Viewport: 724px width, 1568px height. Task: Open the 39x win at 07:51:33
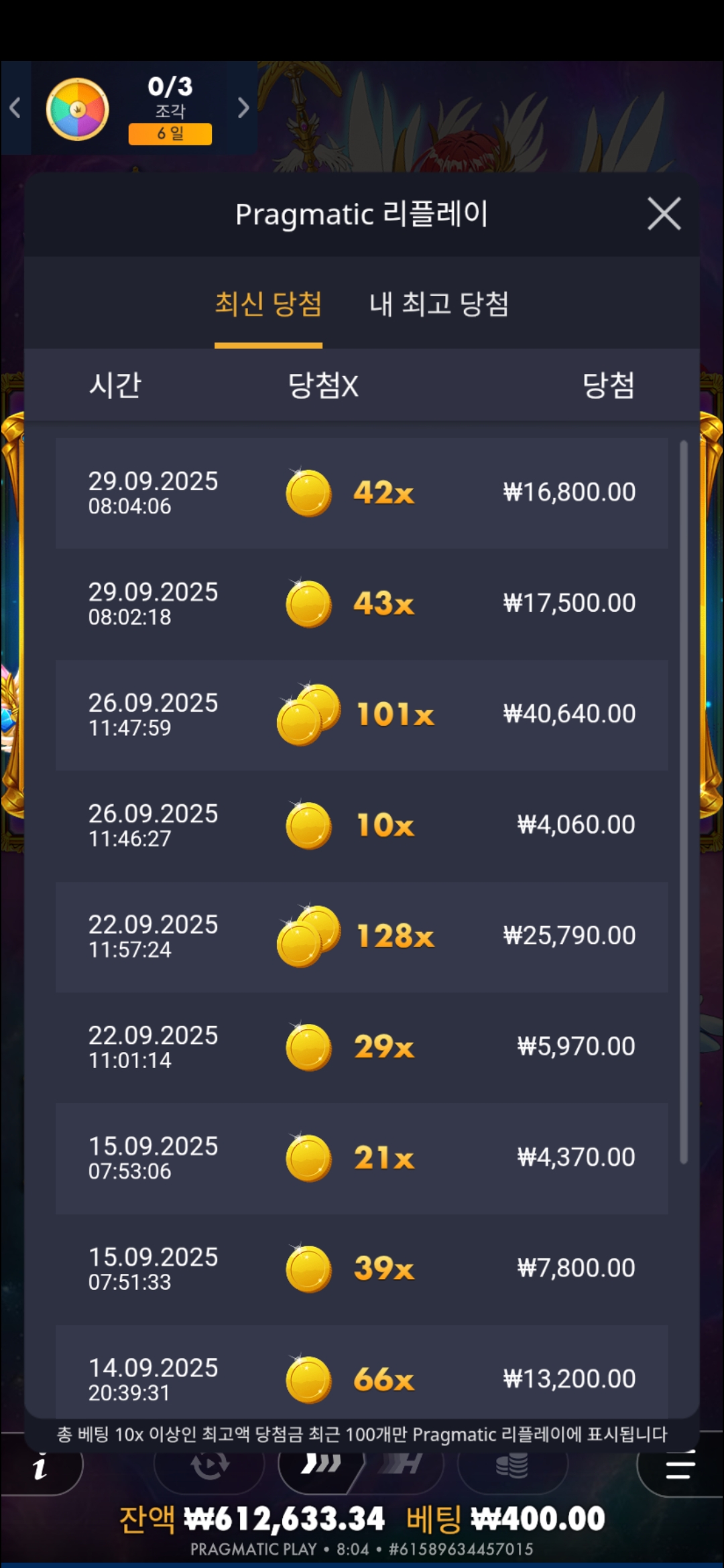click(362, 1268)
